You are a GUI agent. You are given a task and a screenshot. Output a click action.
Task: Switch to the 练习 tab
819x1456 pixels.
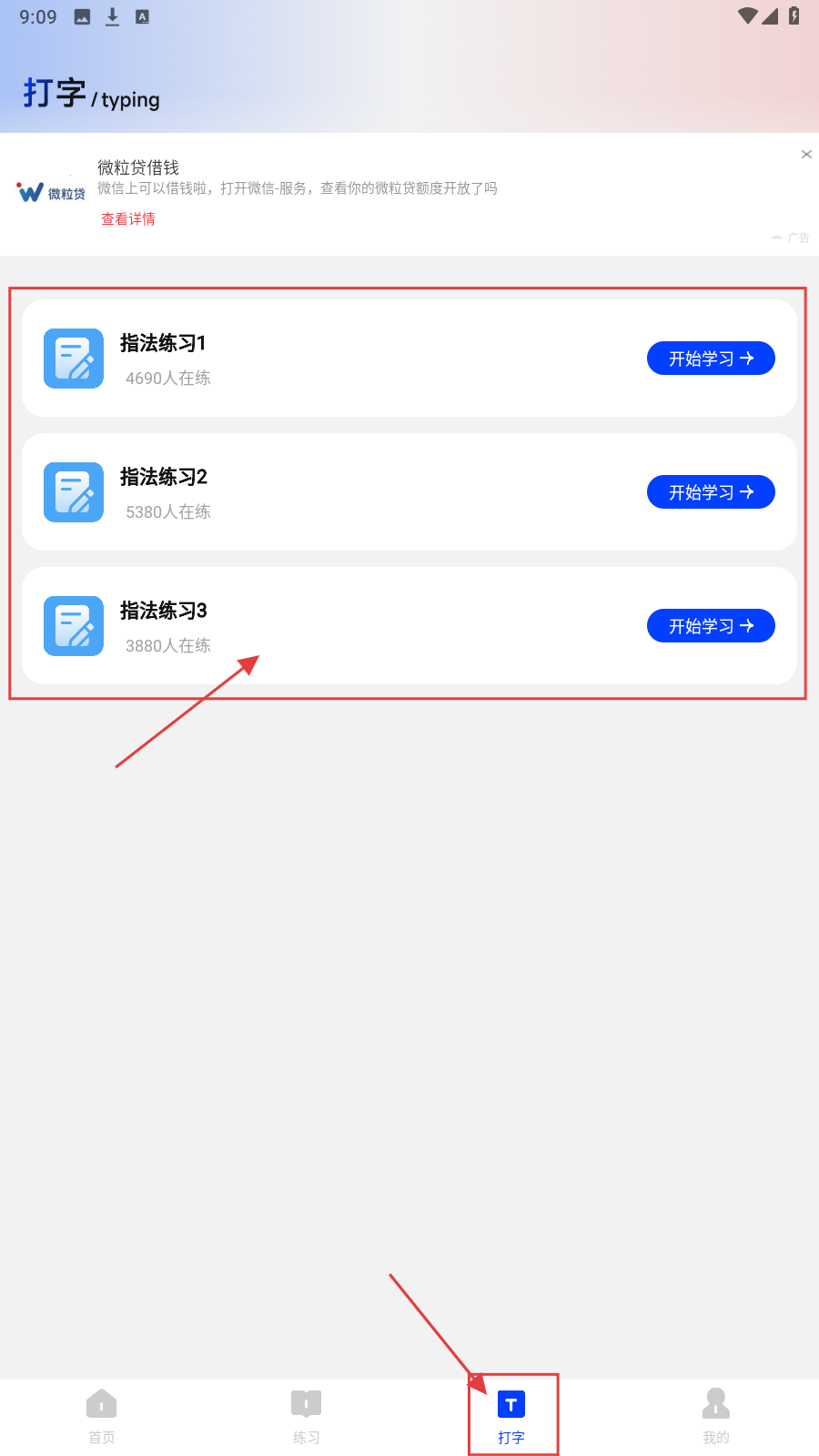point(307,1415)
